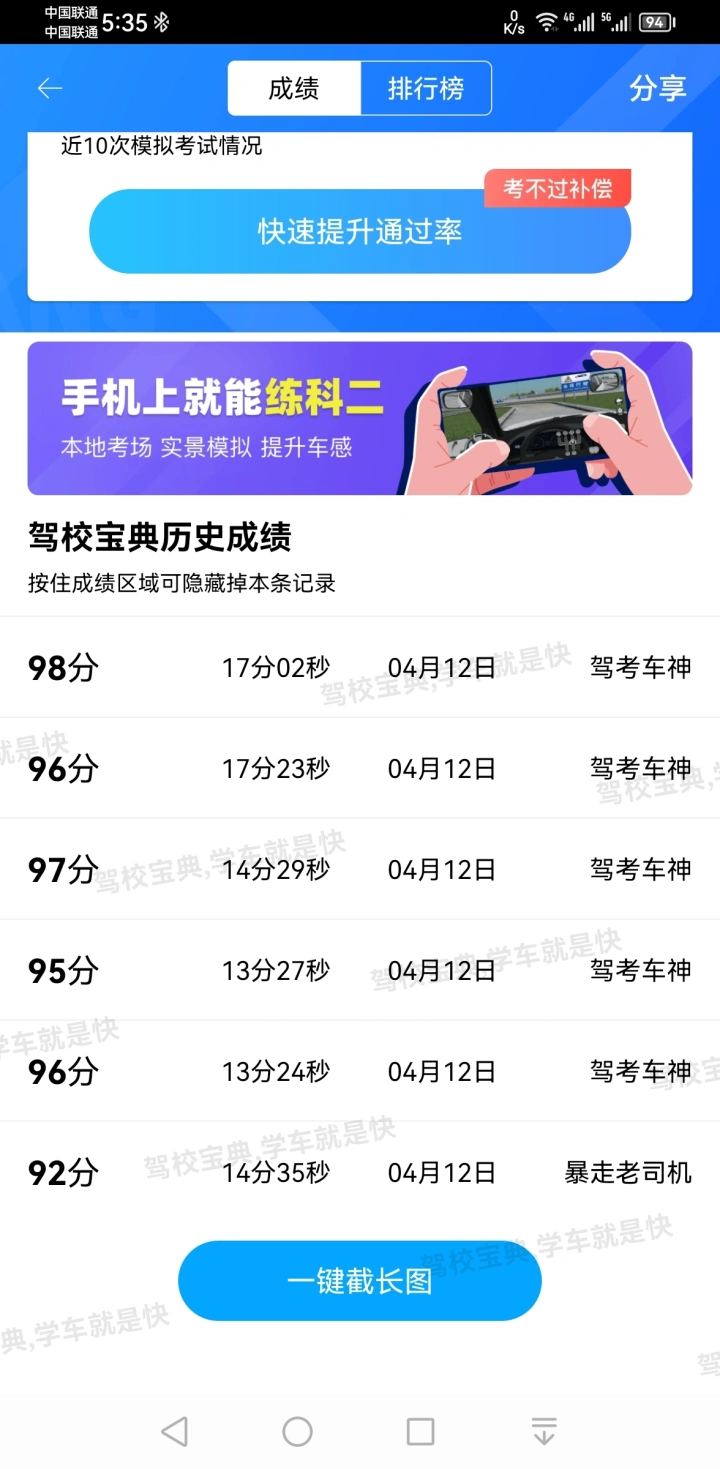Go to the system home screen
720x1469 pixels.
coord(297,1431)
